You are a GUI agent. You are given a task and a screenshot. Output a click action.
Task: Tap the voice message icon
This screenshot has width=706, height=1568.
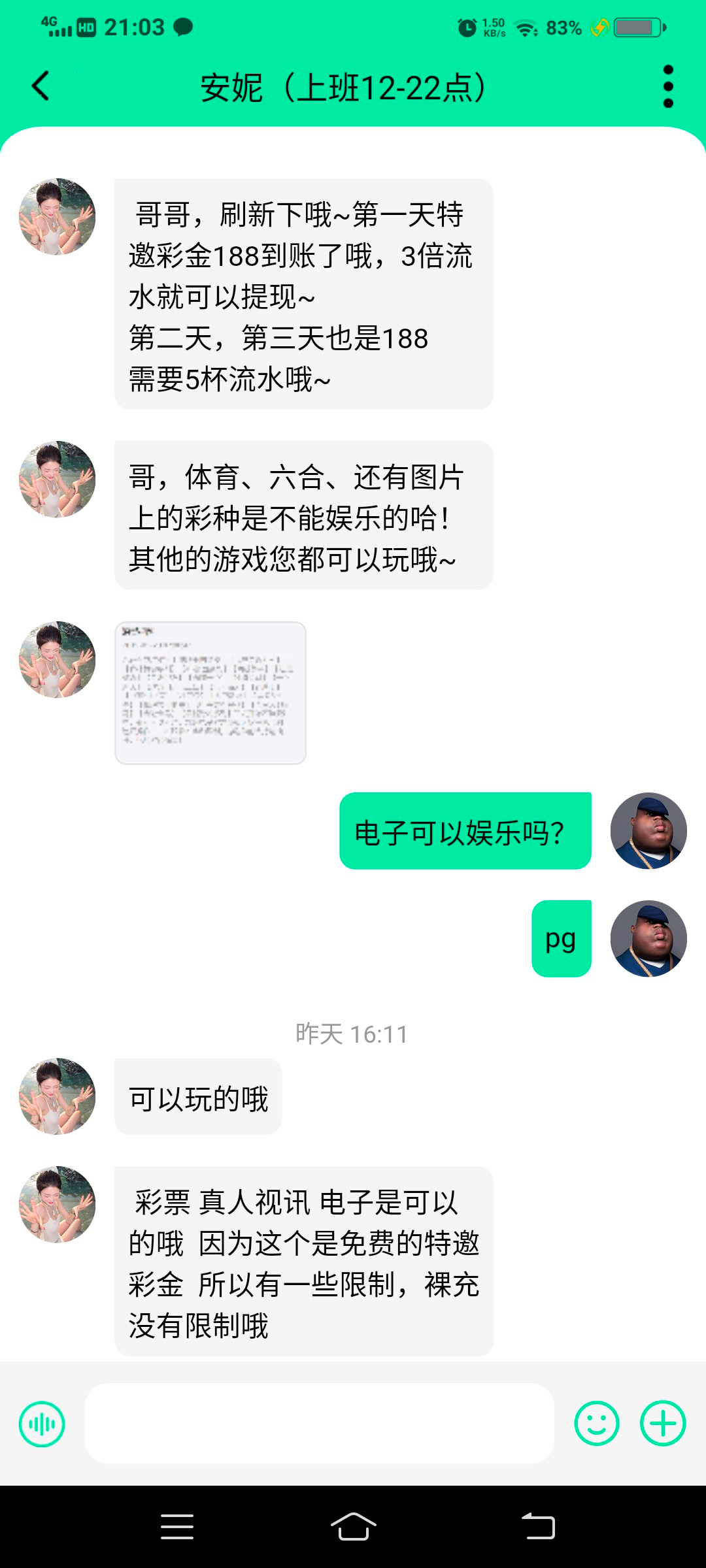click(x=42, y=1424)
